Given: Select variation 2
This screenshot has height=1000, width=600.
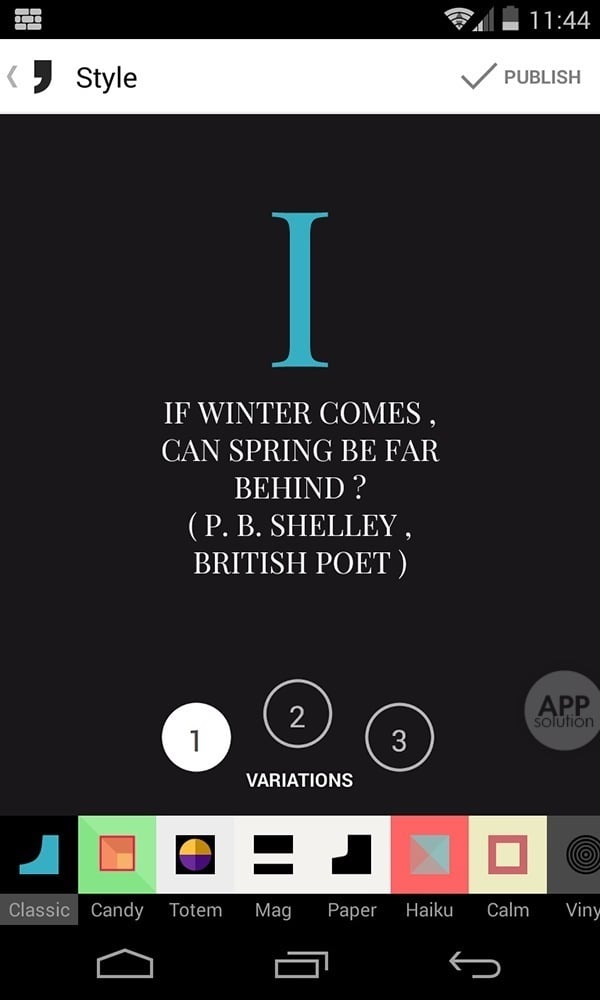Looking at the screenshot, I should pyautogui.click(x=297, y=714).
